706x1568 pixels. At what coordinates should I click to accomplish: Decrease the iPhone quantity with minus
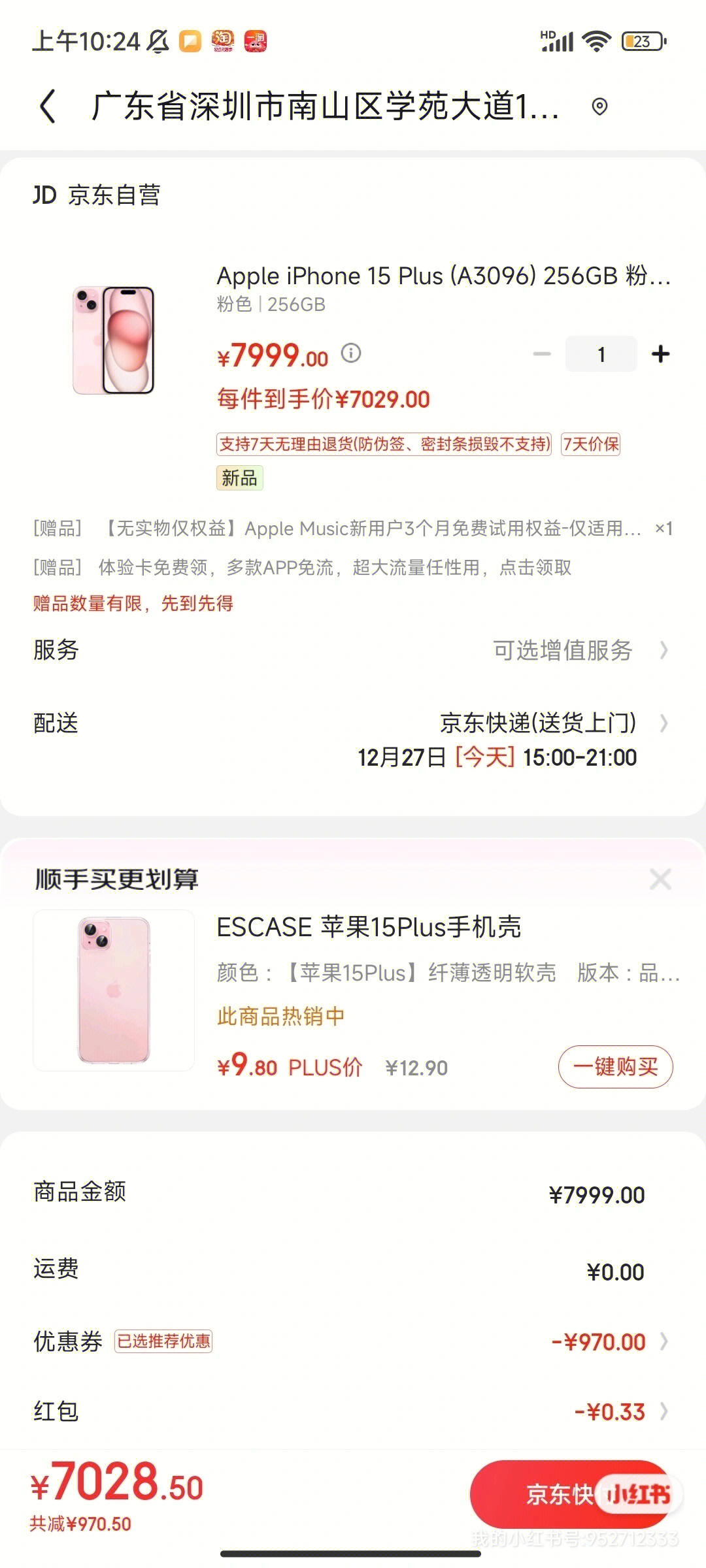tap(542, 354)
